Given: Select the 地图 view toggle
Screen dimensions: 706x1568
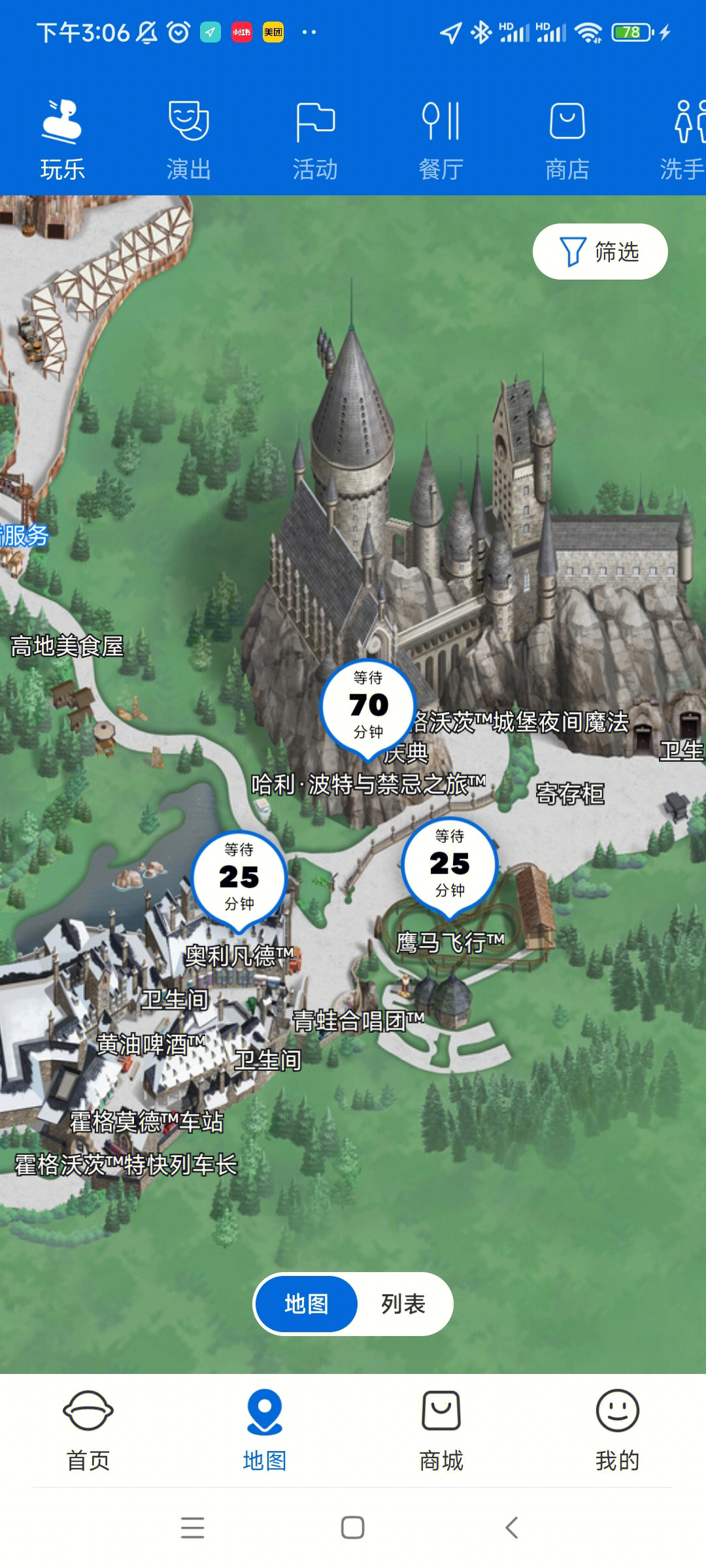Looking at the screenshot, I should pos(306,1304).
